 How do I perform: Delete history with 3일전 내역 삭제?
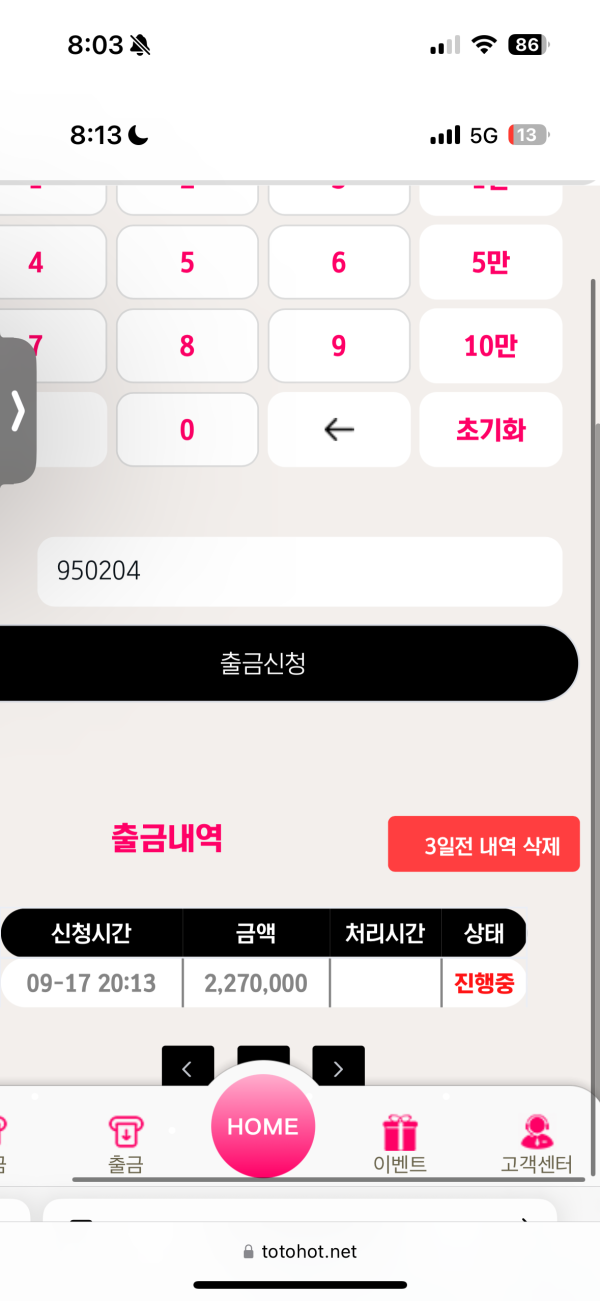click(483, 845)
